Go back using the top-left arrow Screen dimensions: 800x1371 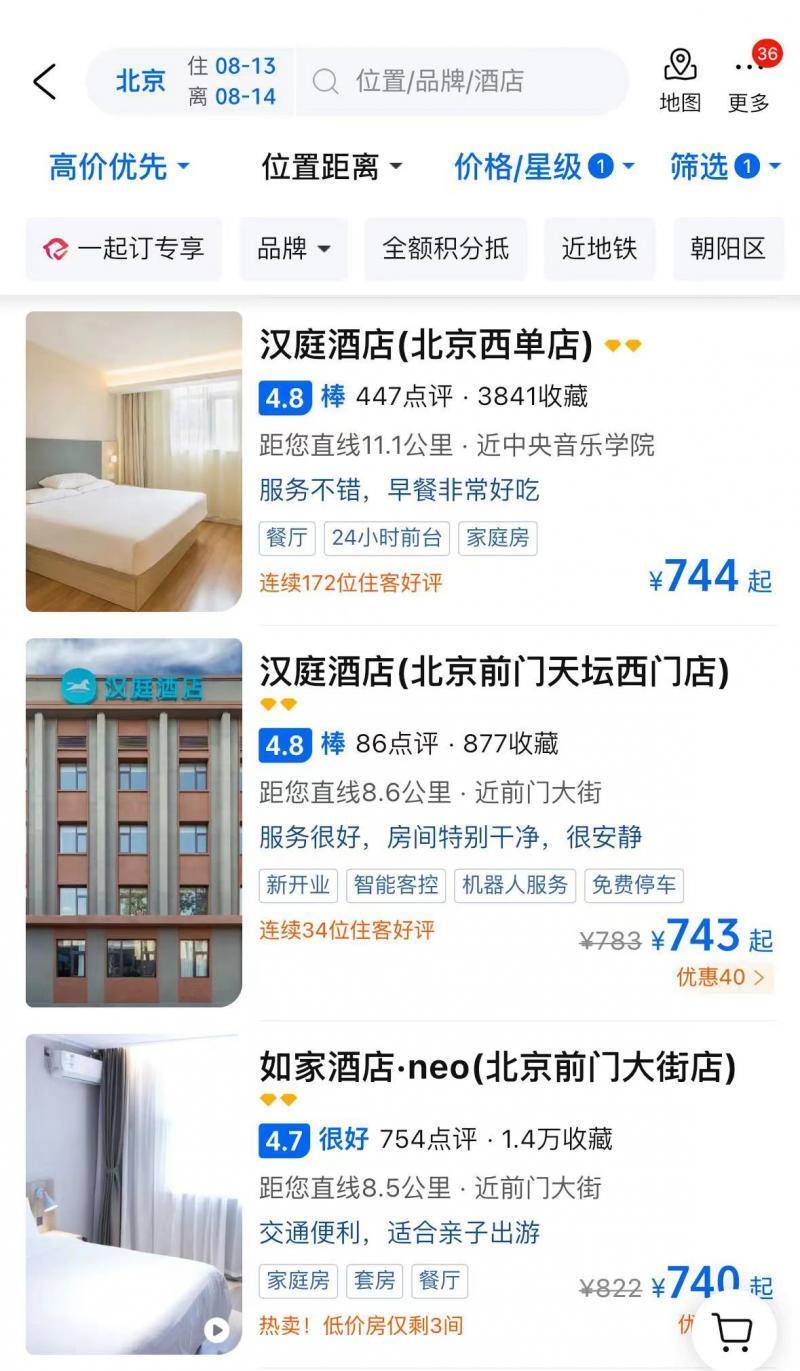45,82
